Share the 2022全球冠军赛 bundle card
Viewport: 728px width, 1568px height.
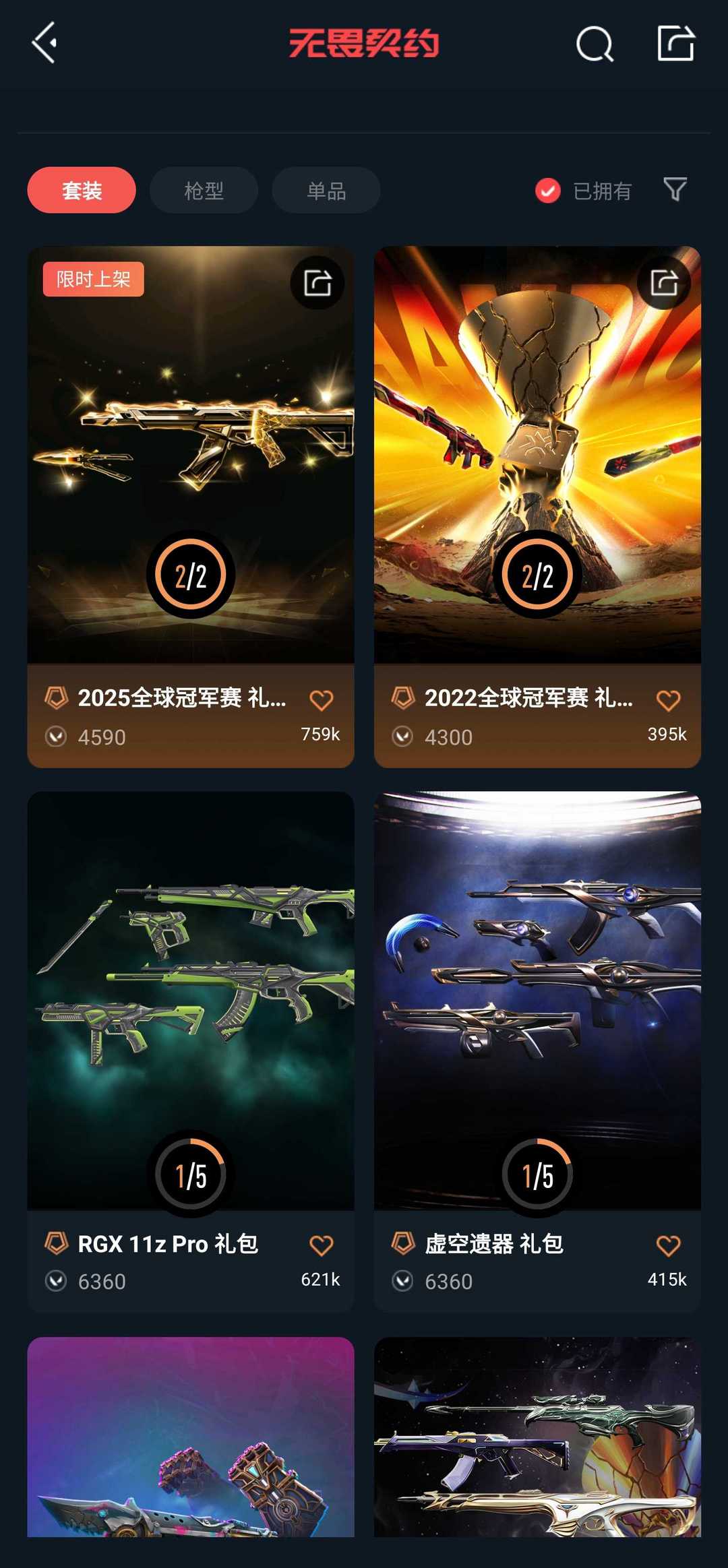(x=664, y=283)
